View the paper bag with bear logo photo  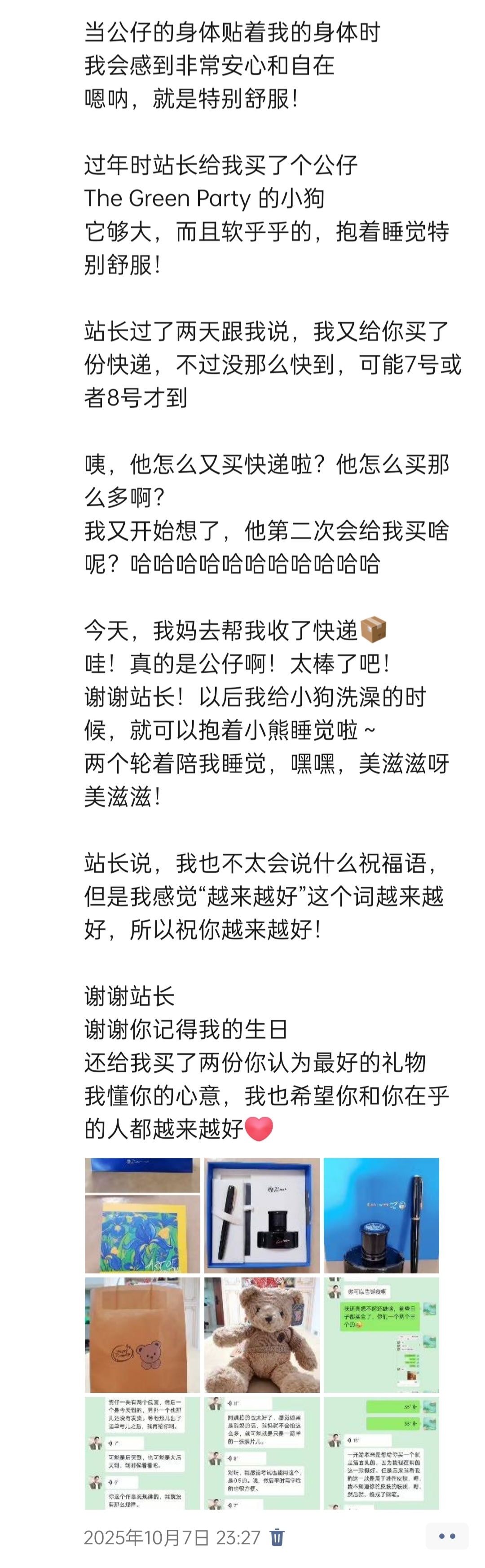142,1334
